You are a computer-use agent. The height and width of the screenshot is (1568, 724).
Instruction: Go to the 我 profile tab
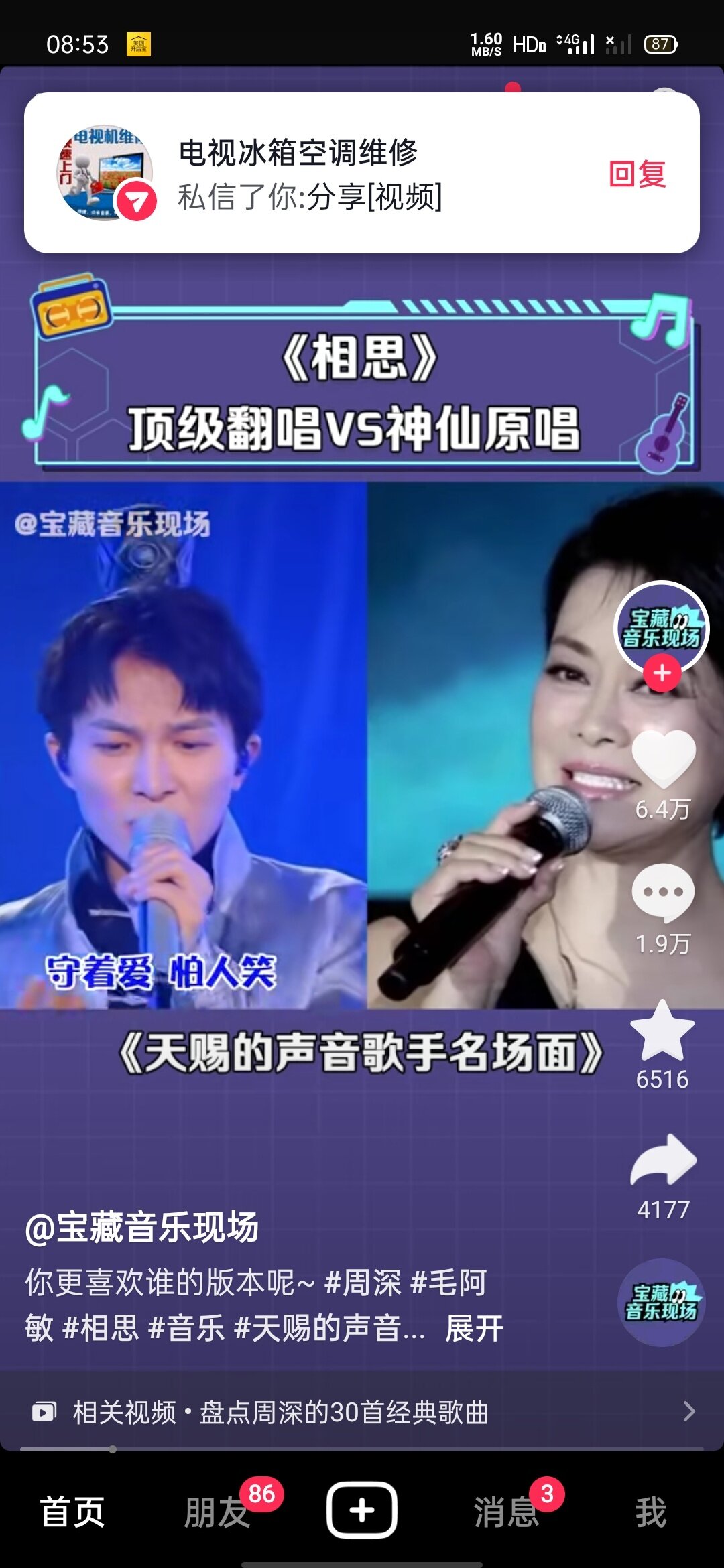coord(651,1512)
